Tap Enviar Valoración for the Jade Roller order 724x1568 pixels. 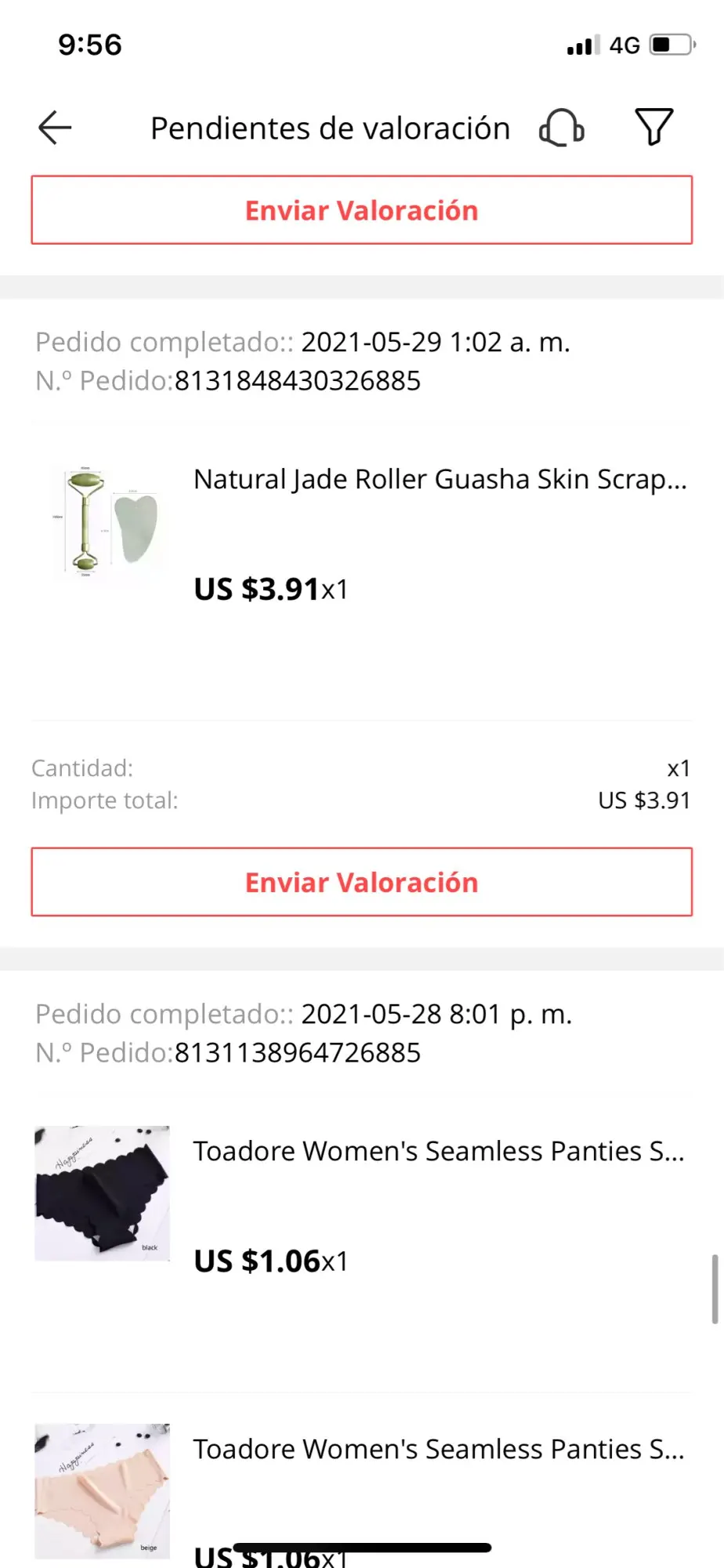point(361,882)
